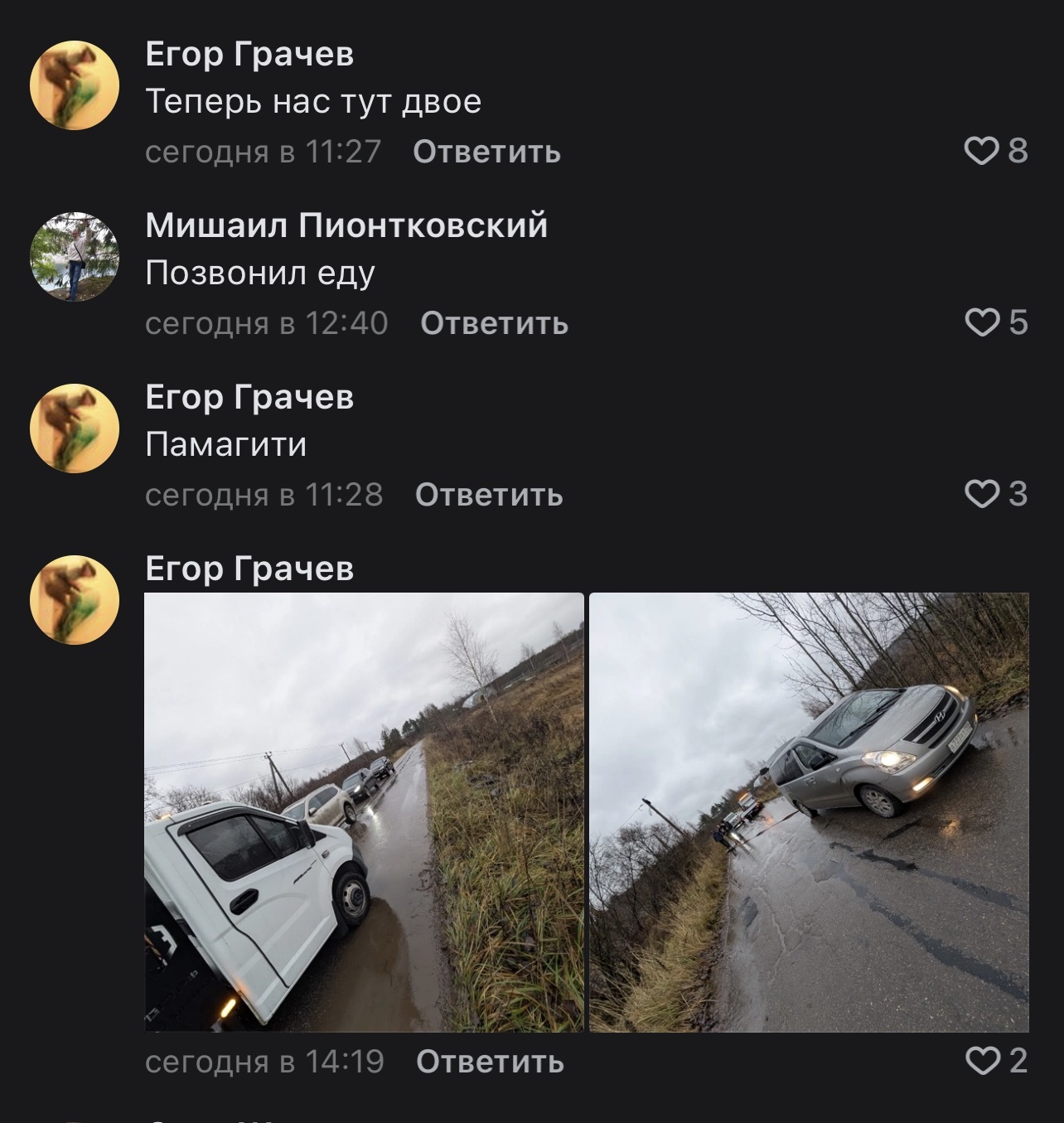1064x1123 pixels.
Task: Open Мишаил Пионтковский's profile from his name
Action: [346, 225]
